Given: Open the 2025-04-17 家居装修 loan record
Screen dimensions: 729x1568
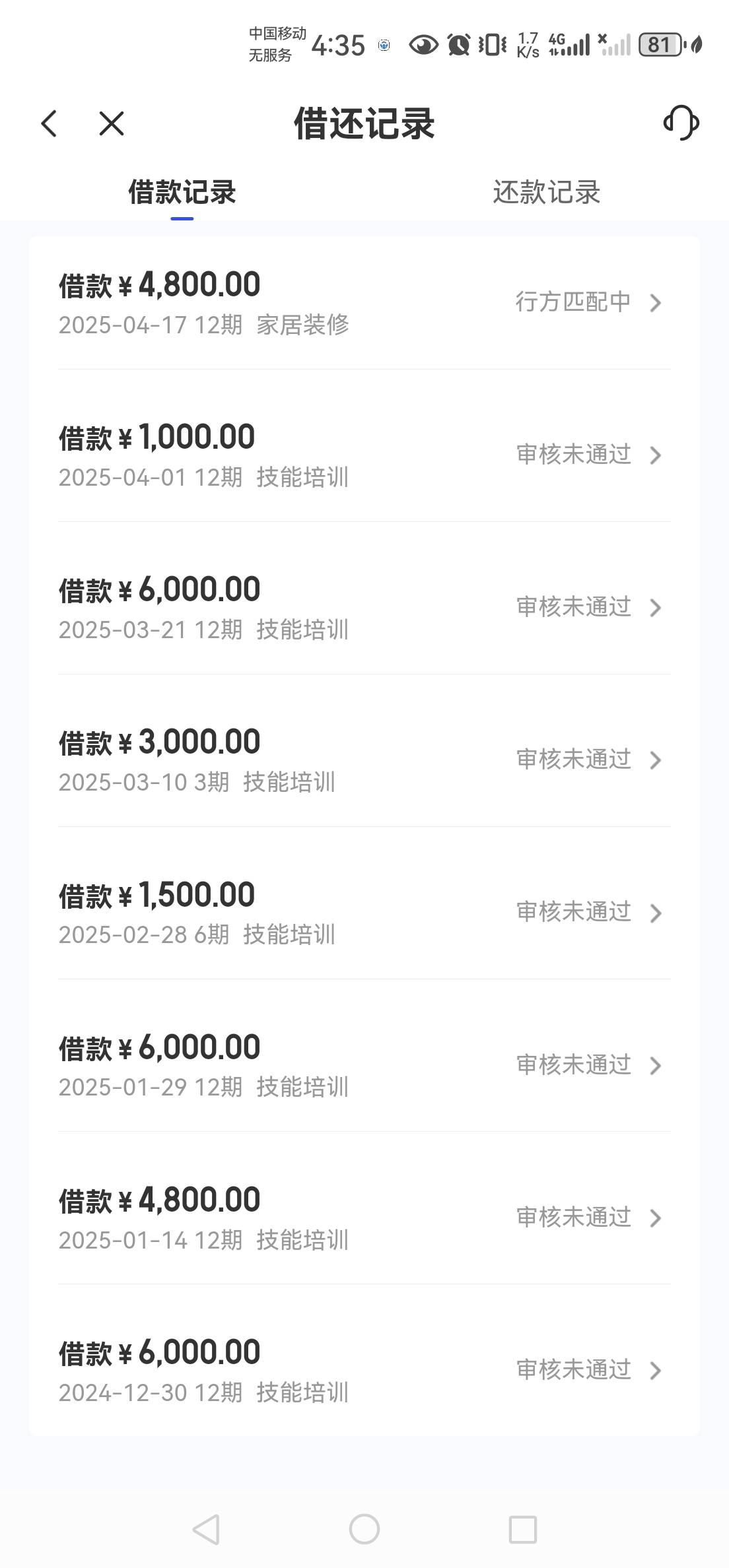Looking at the screenshot, I should click(364, 304).
